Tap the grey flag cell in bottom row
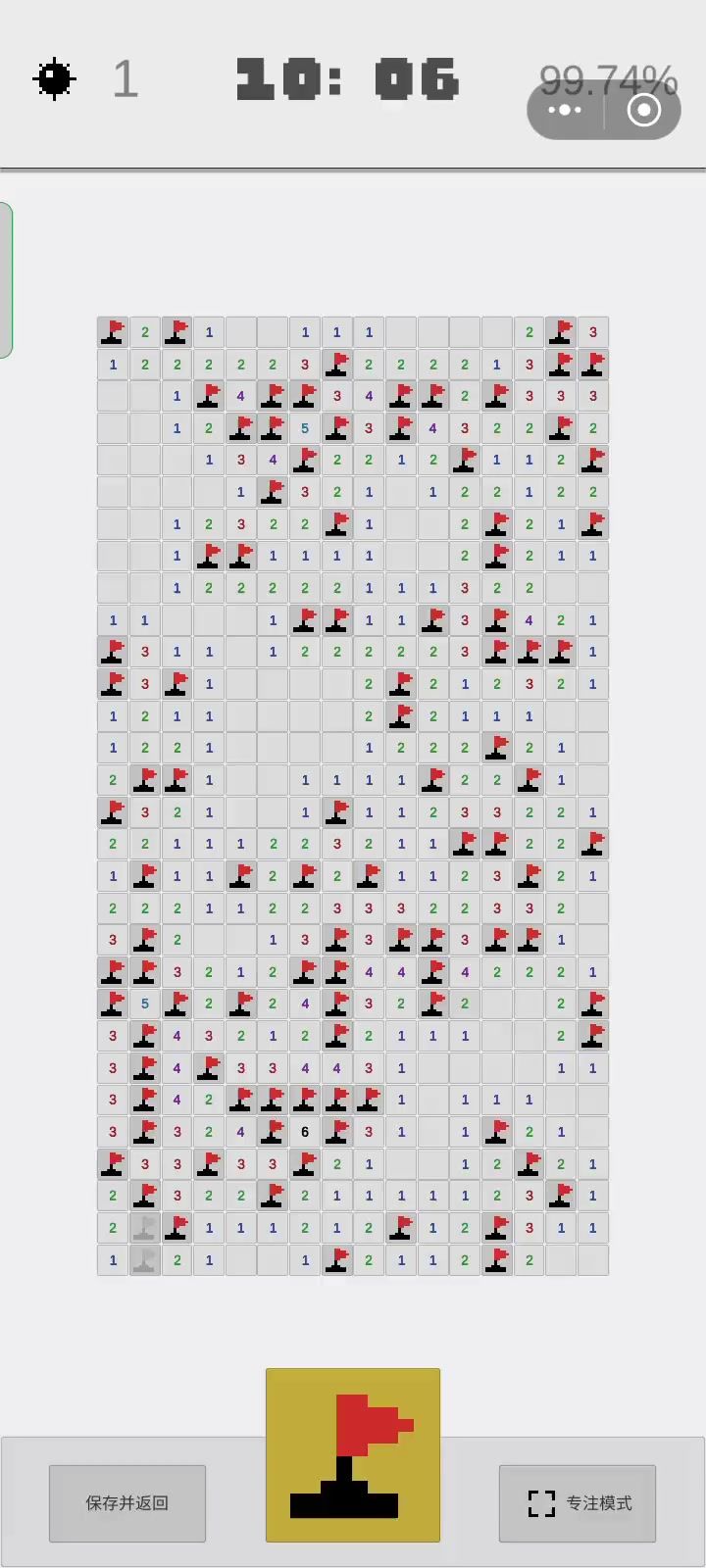The width and height of the screenshot is (706, 1568). click(145, 1260)
